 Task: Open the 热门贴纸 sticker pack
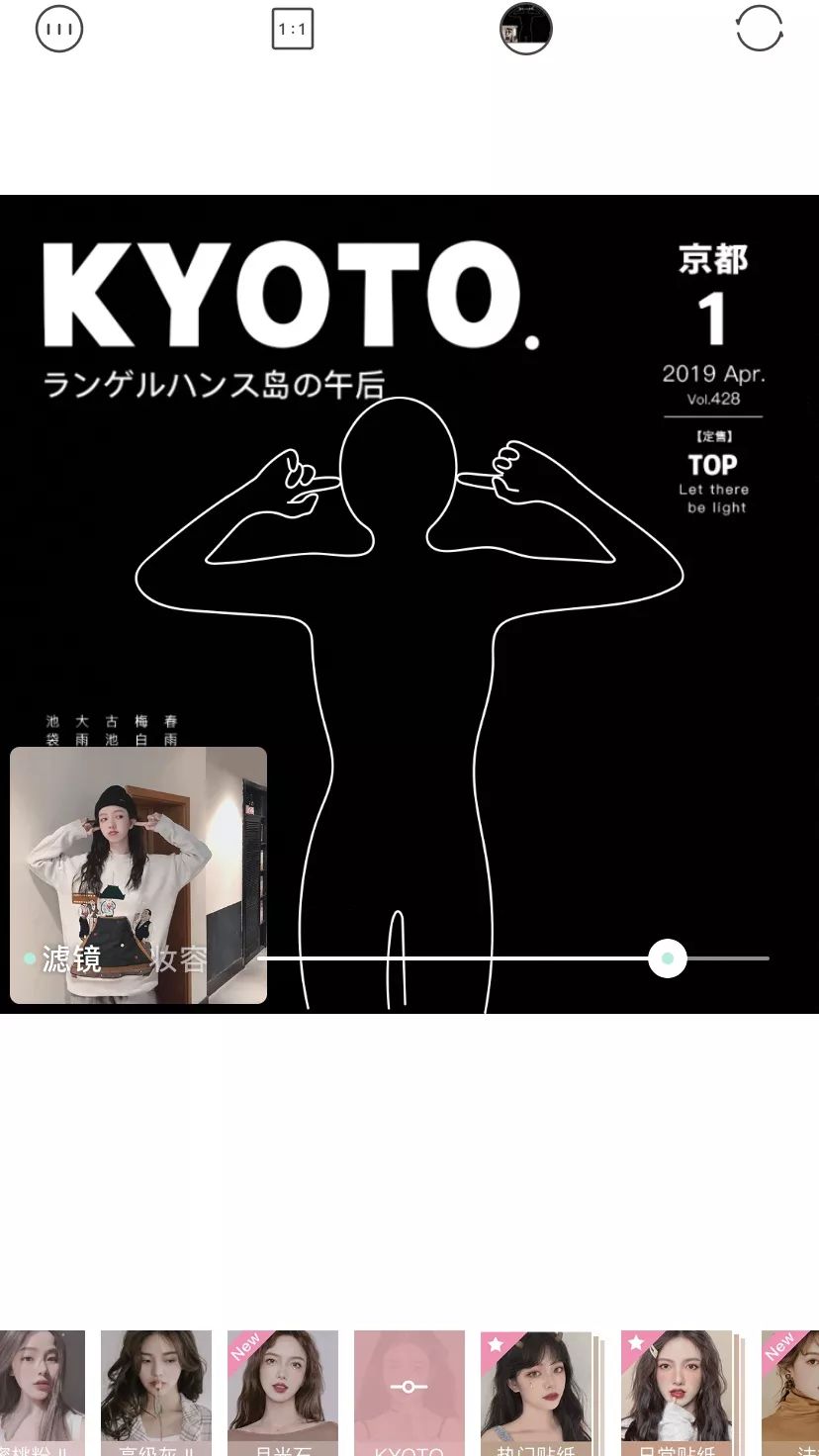537,1392
